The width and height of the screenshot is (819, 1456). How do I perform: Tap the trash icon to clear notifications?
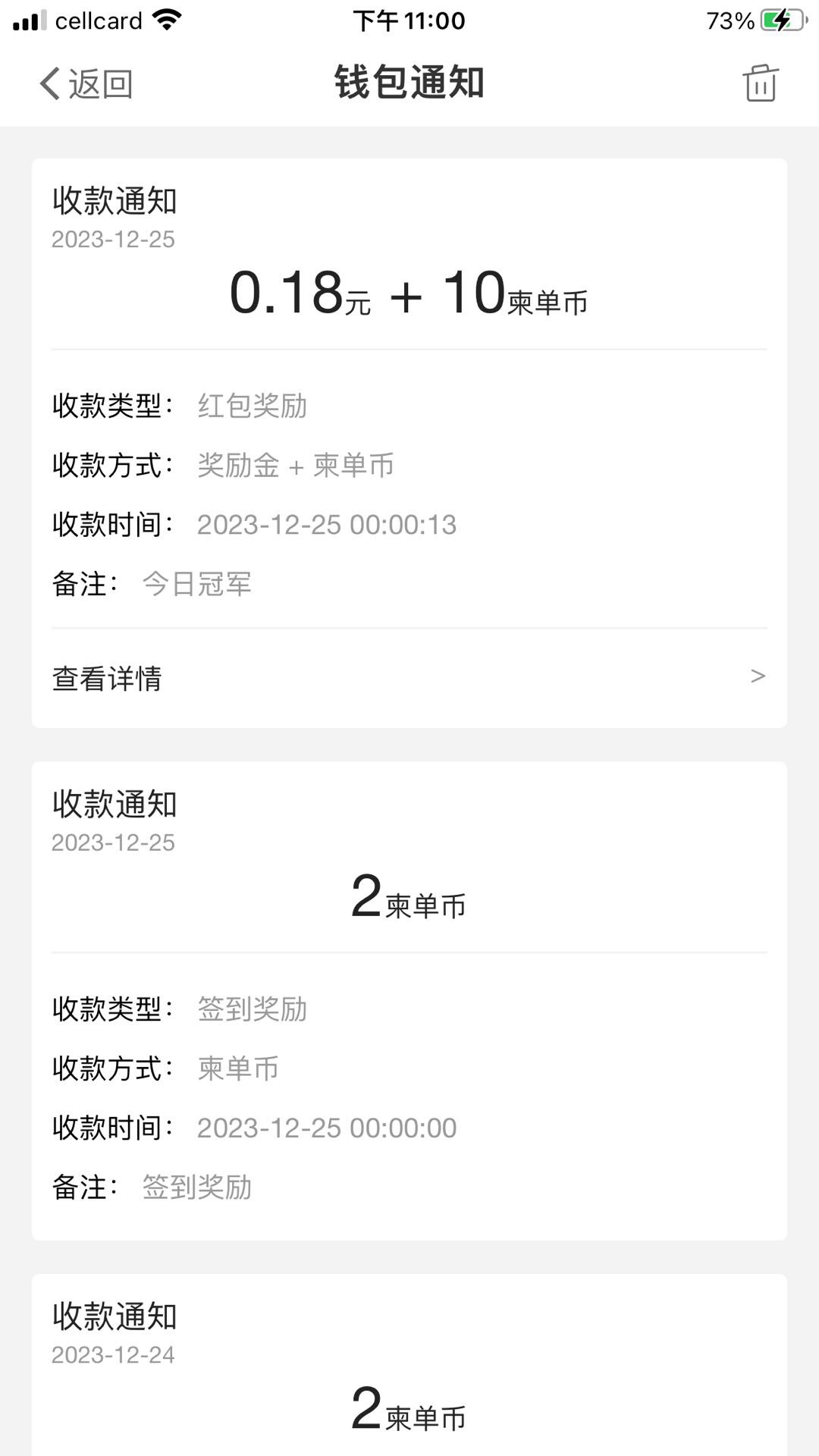[761, 83]
